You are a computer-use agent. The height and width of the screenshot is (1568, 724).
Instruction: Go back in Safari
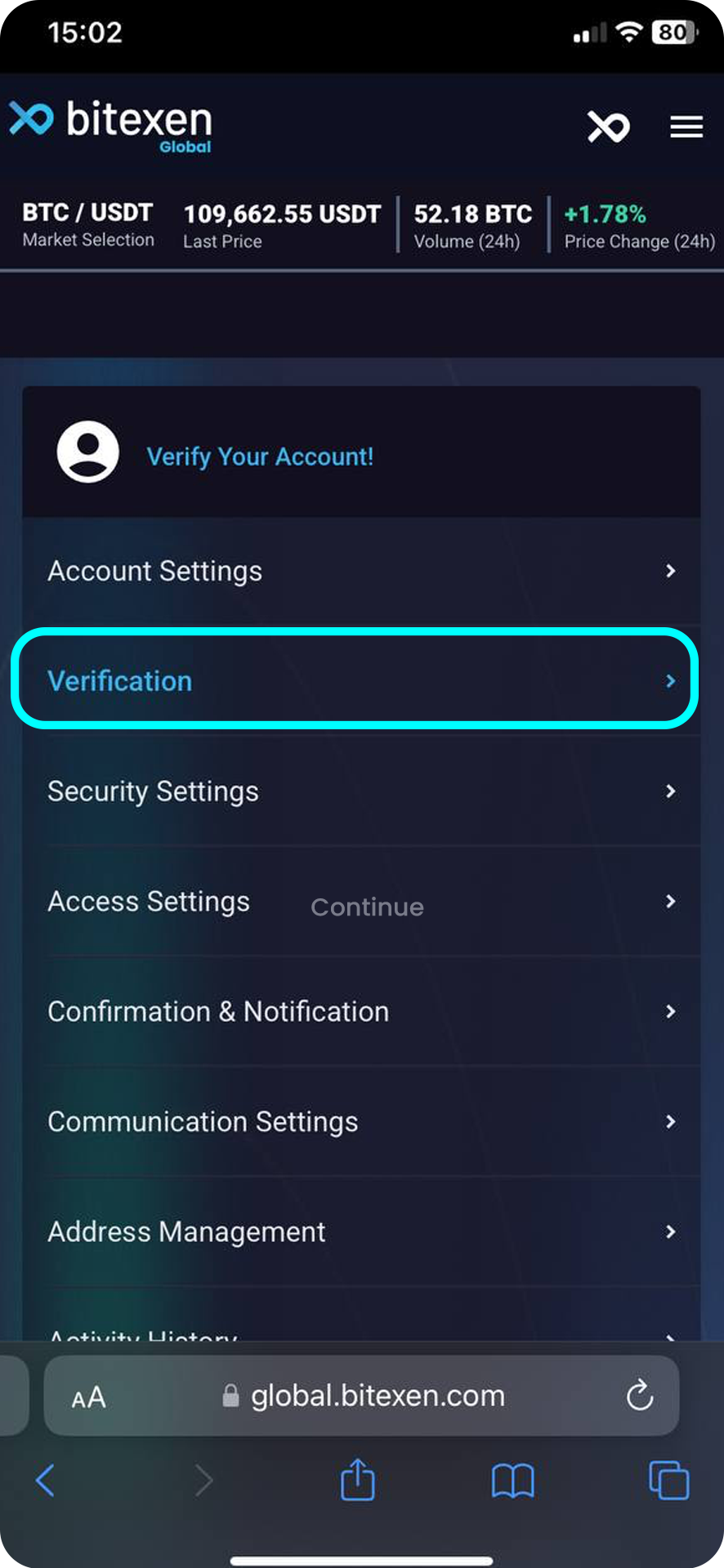point(46,1481)
